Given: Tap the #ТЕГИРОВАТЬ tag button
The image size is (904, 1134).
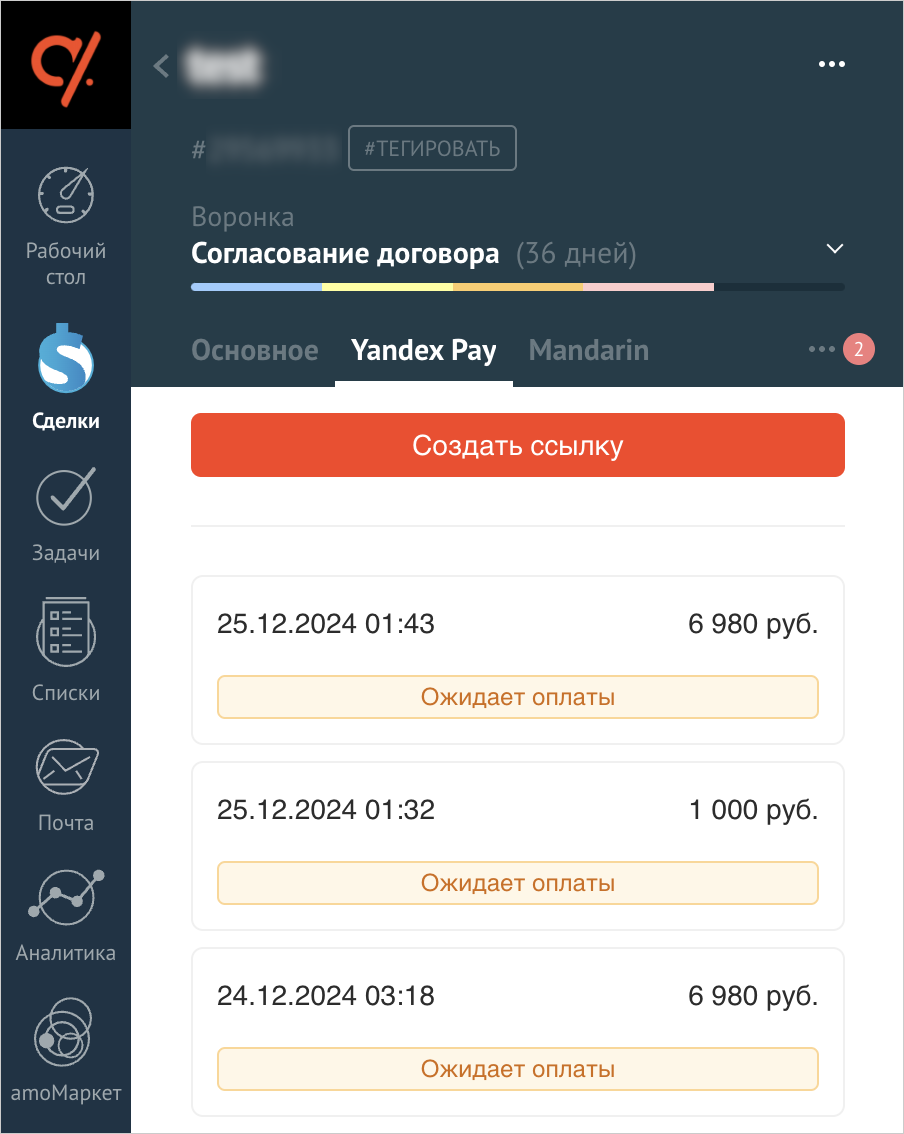Looking at the screenshot, I should [432, 149].
